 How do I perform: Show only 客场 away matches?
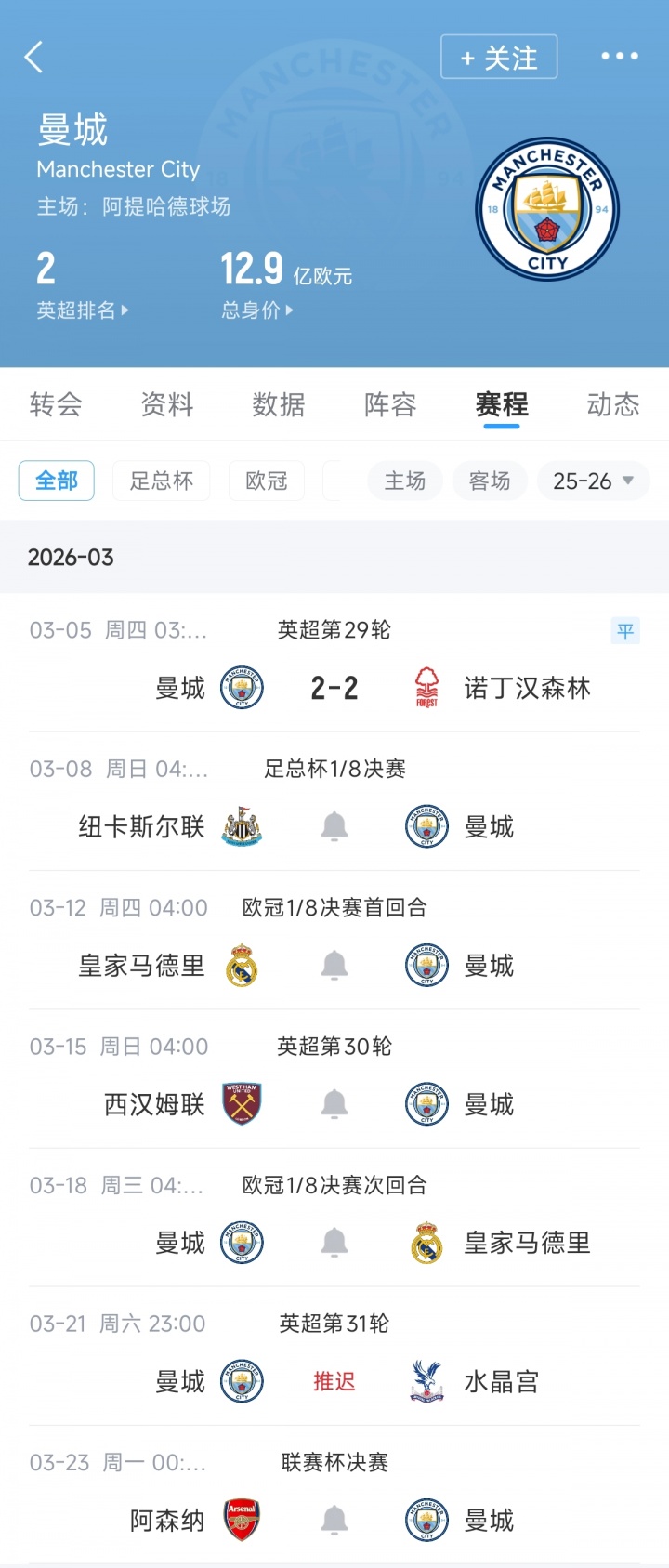[490, 481]
